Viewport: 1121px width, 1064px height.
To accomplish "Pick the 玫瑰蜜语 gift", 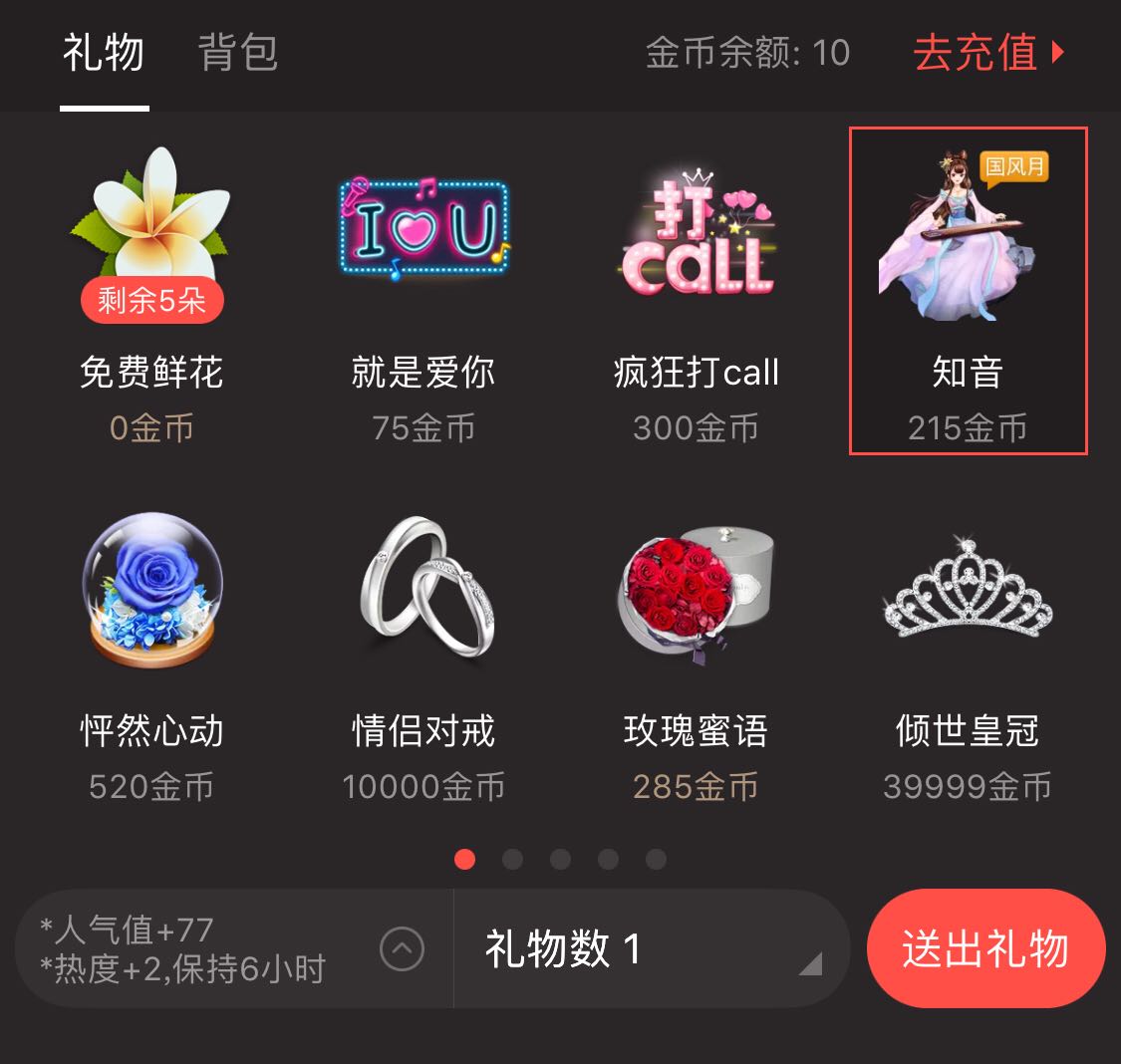I will (696, 648).
